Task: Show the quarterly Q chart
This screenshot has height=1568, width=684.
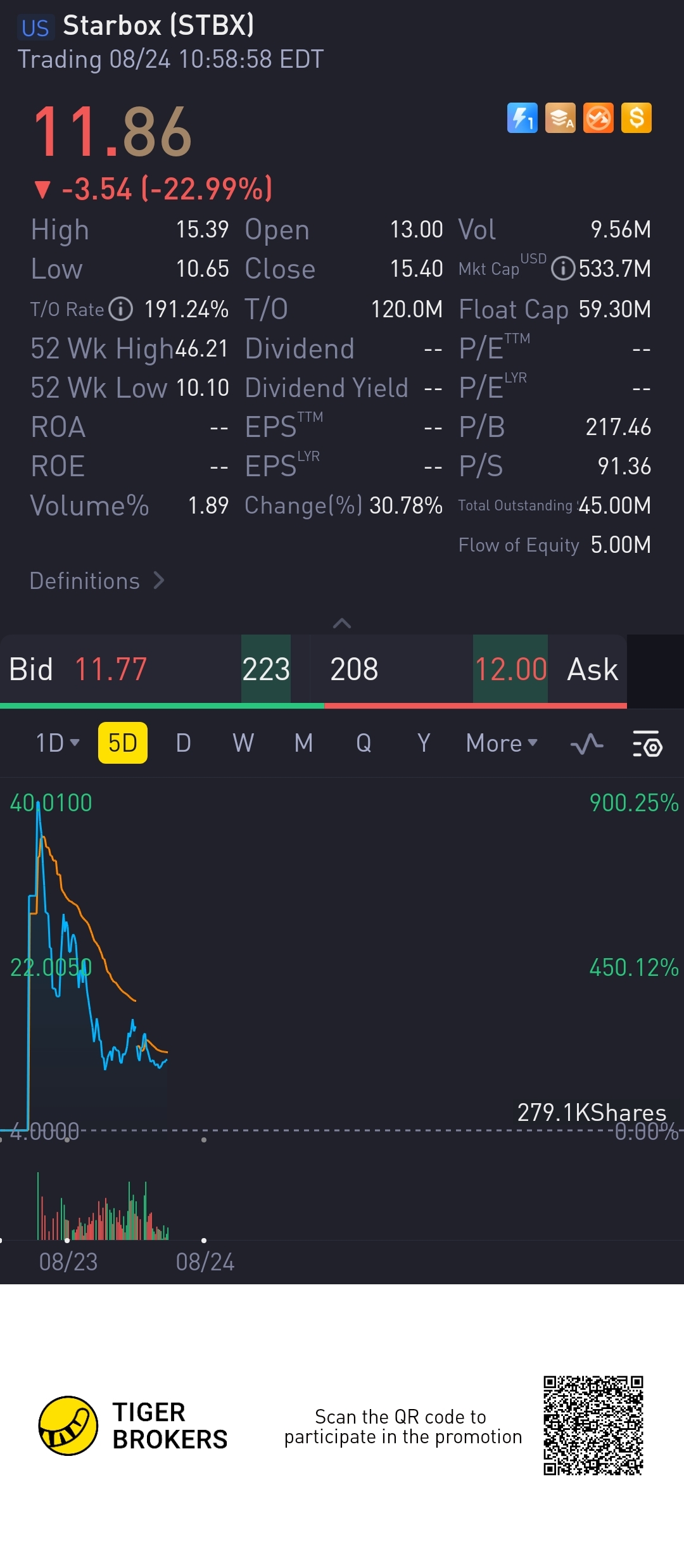Action: click(x=364, y=743)
